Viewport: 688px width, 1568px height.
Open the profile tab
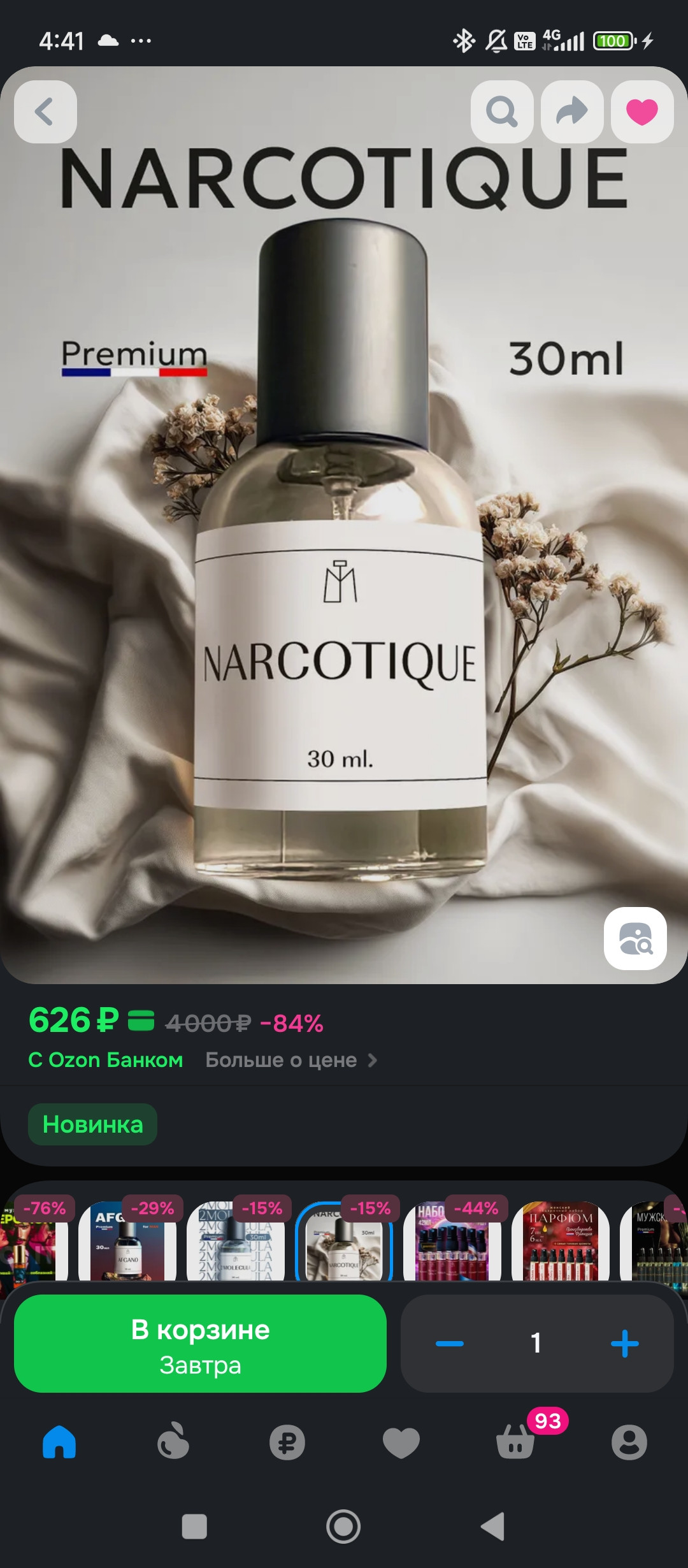pyautogui.click(x=629, y=1442)
